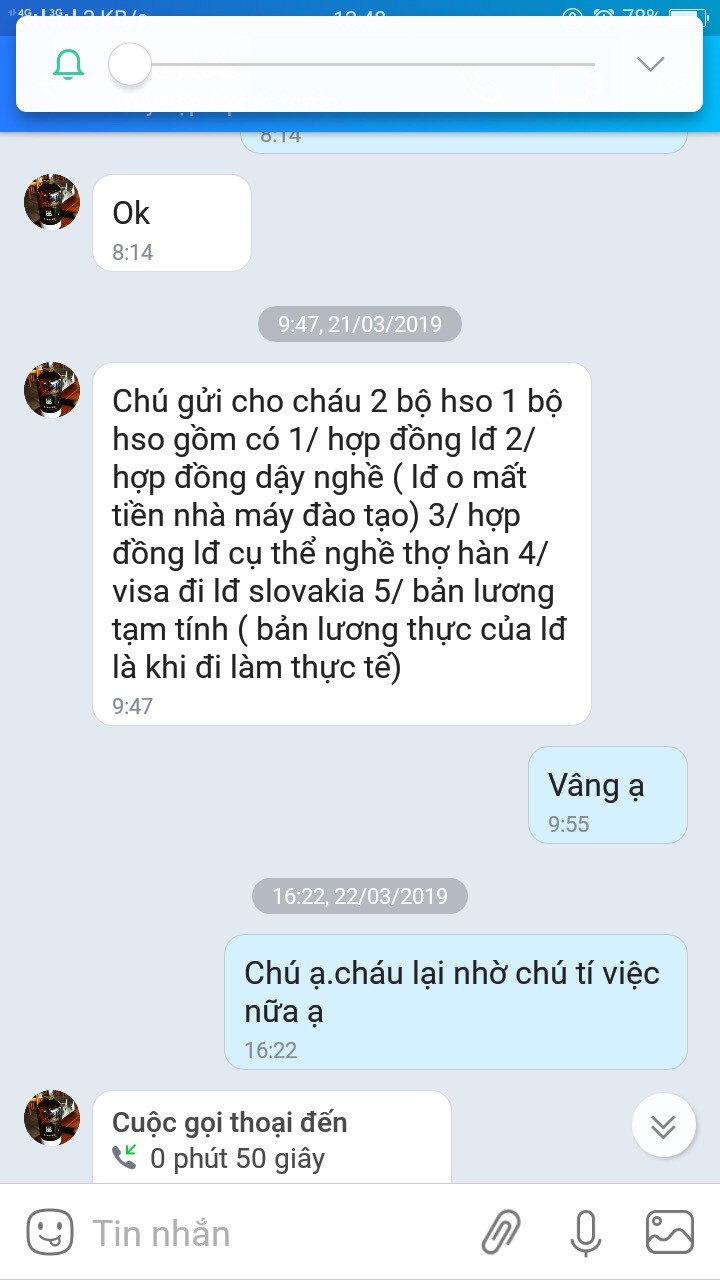Open the emoji sticker picker
The height and width of the screenshot is (1280, 720).
tap(49, 1232)
